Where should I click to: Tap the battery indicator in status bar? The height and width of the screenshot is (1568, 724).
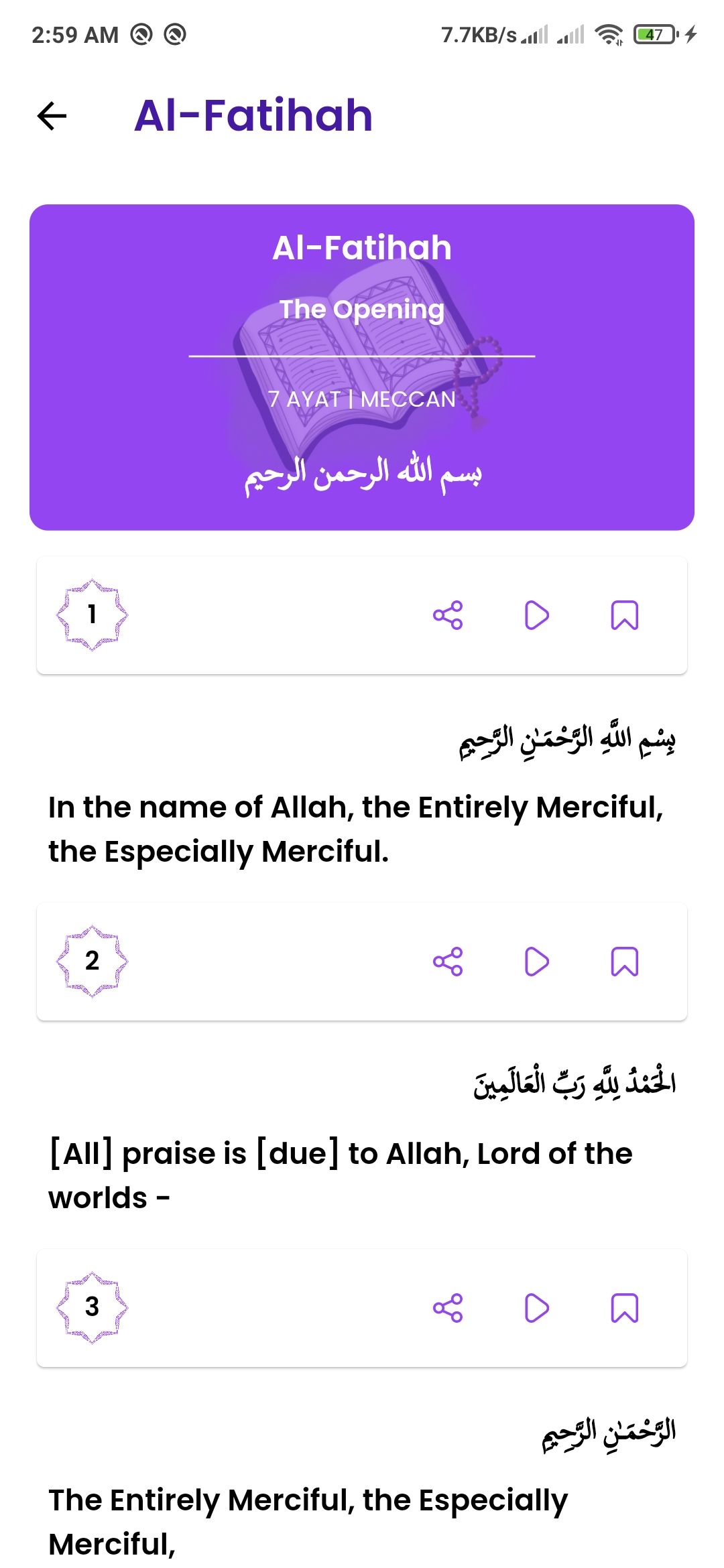pyautogui.click(x=656, y=34)
